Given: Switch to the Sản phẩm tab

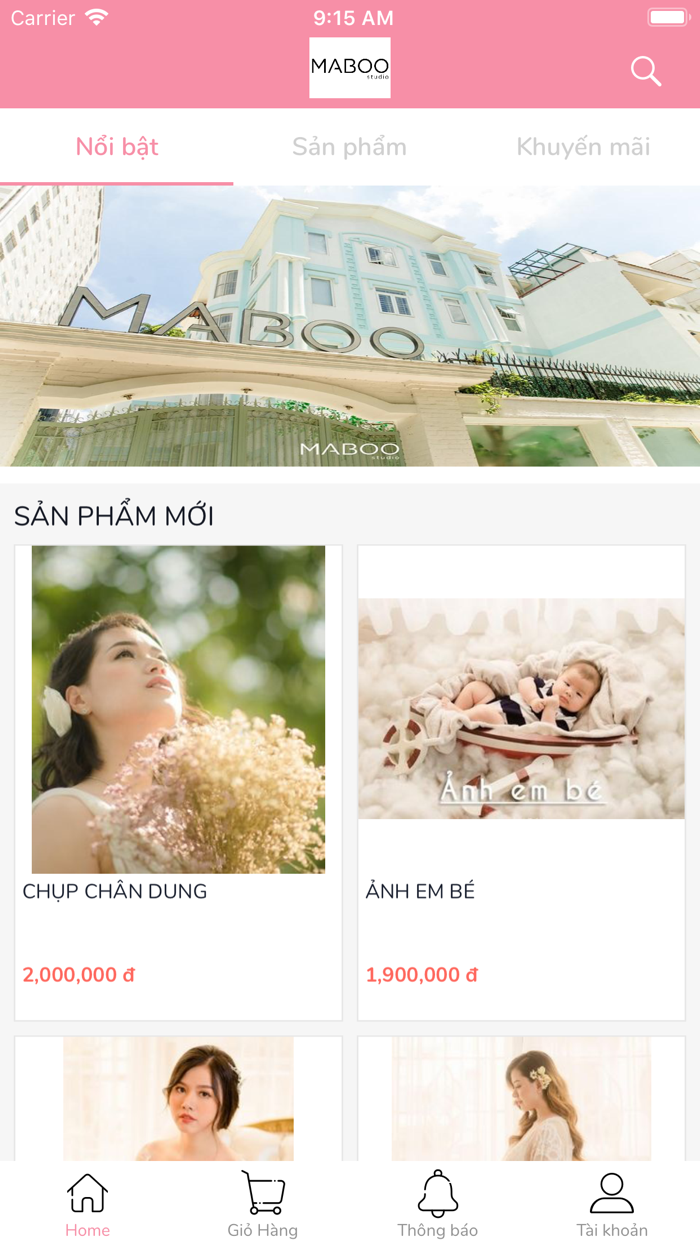Looking at the screenshot, I should click(x=349, y=147).
